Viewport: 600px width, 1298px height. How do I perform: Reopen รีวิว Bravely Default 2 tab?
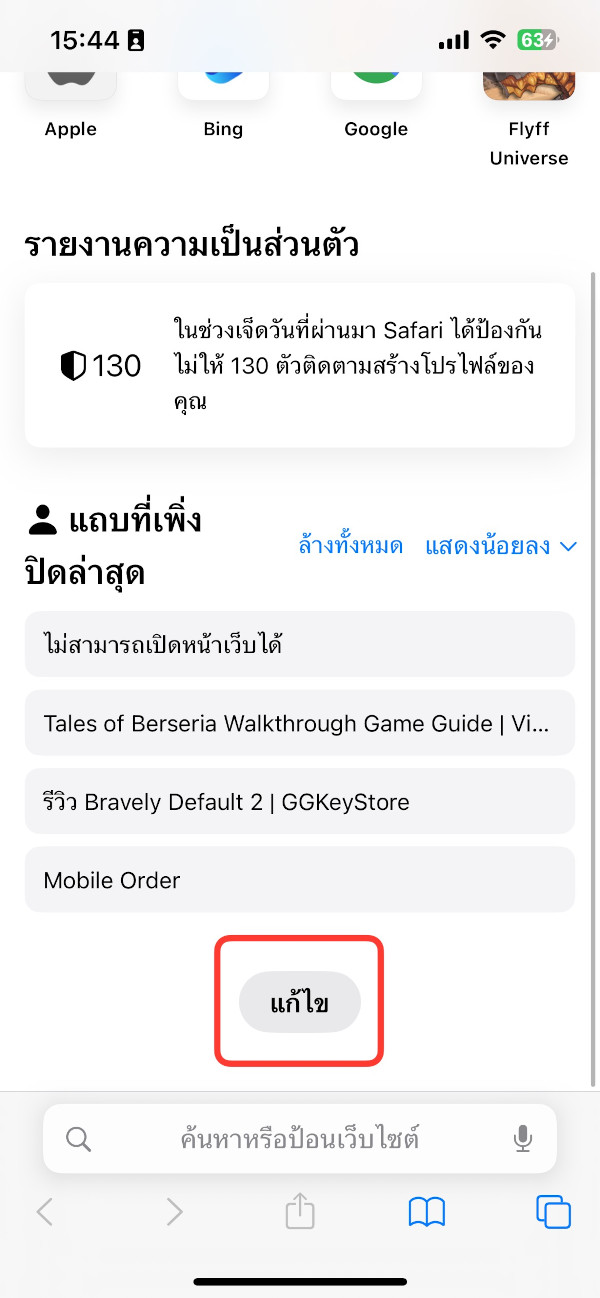pyautogui.click(x=300, y=802)
